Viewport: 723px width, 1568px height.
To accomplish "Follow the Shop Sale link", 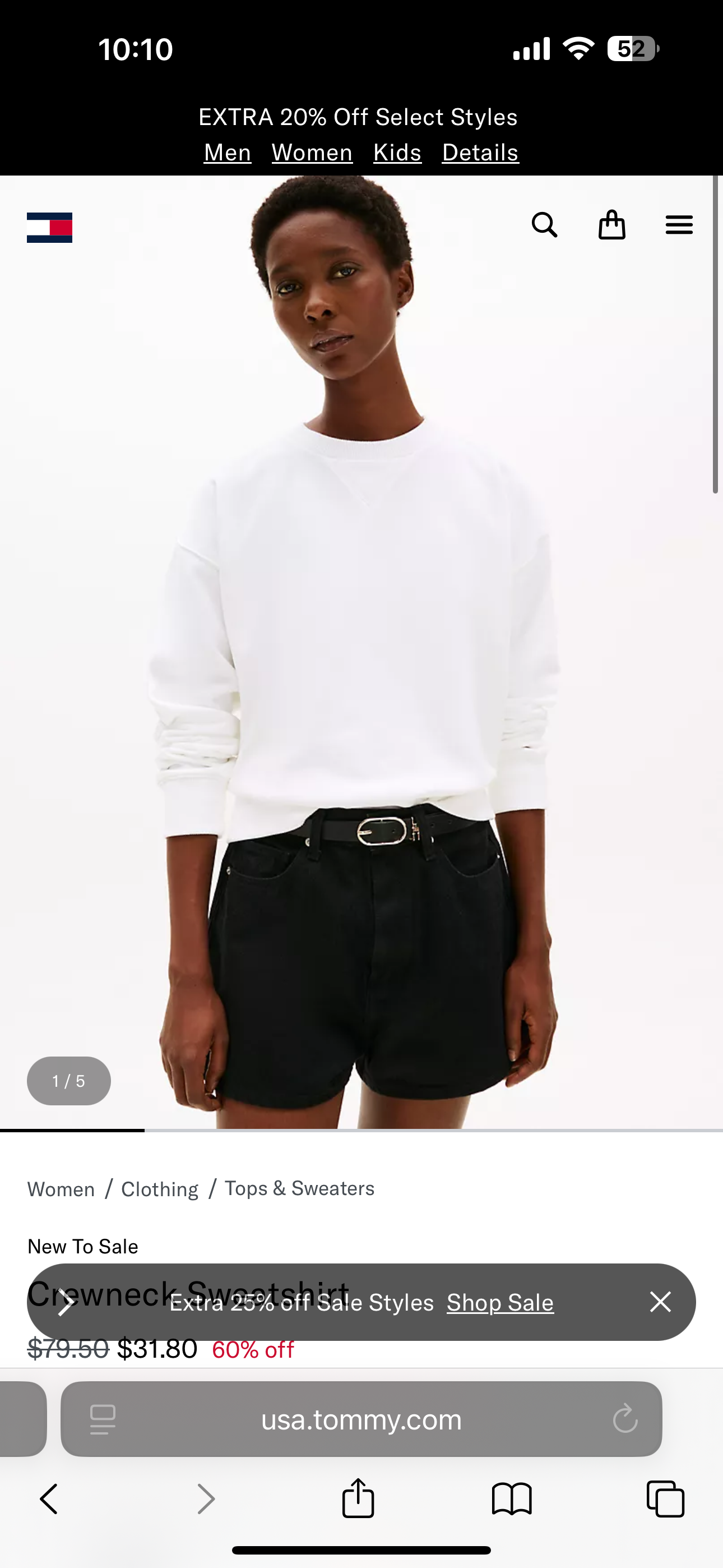I will pos(499,1303).
